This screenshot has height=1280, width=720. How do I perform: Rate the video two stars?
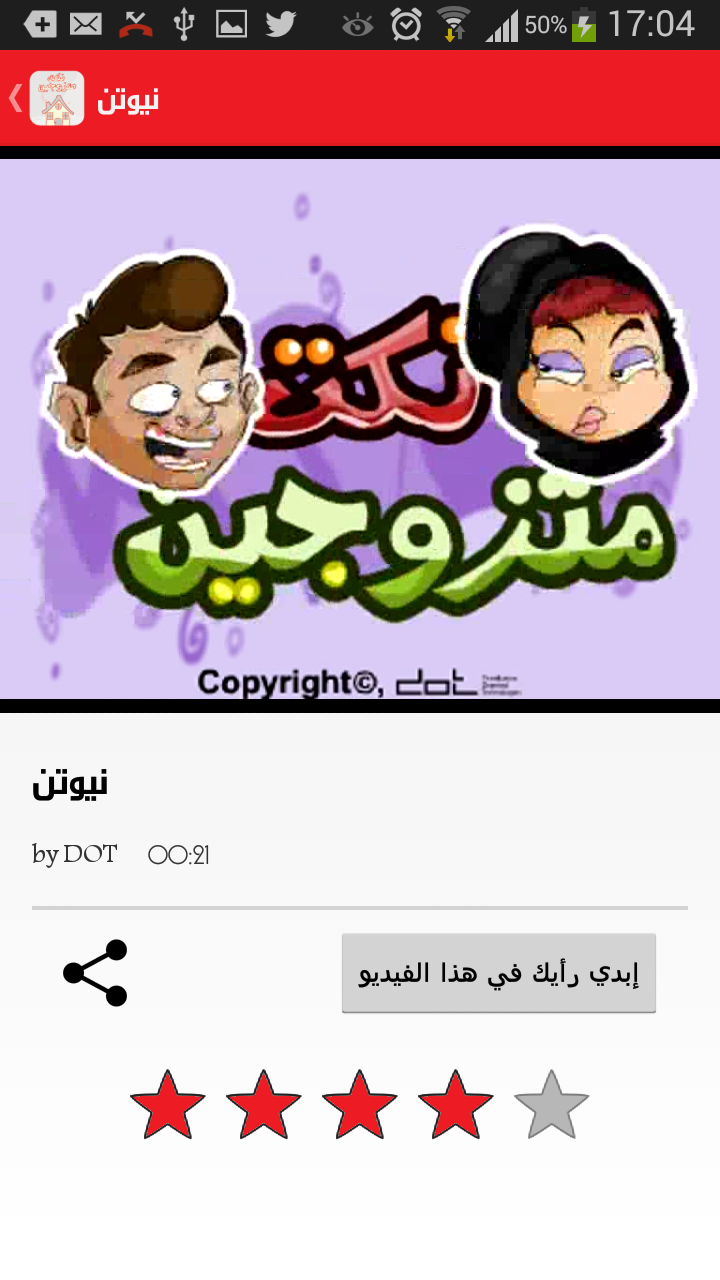(264, 1104)
